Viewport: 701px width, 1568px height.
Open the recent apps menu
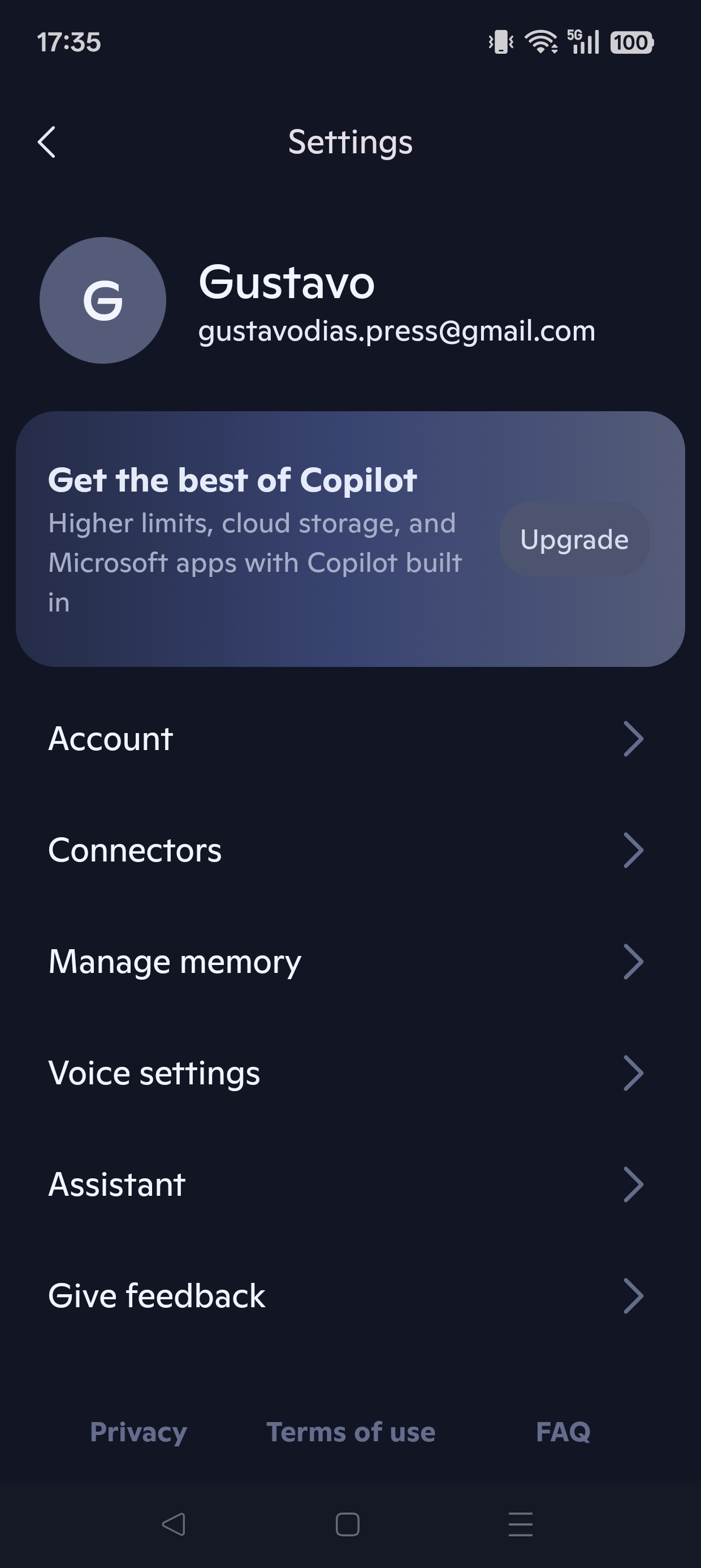tap(520, 1524)
